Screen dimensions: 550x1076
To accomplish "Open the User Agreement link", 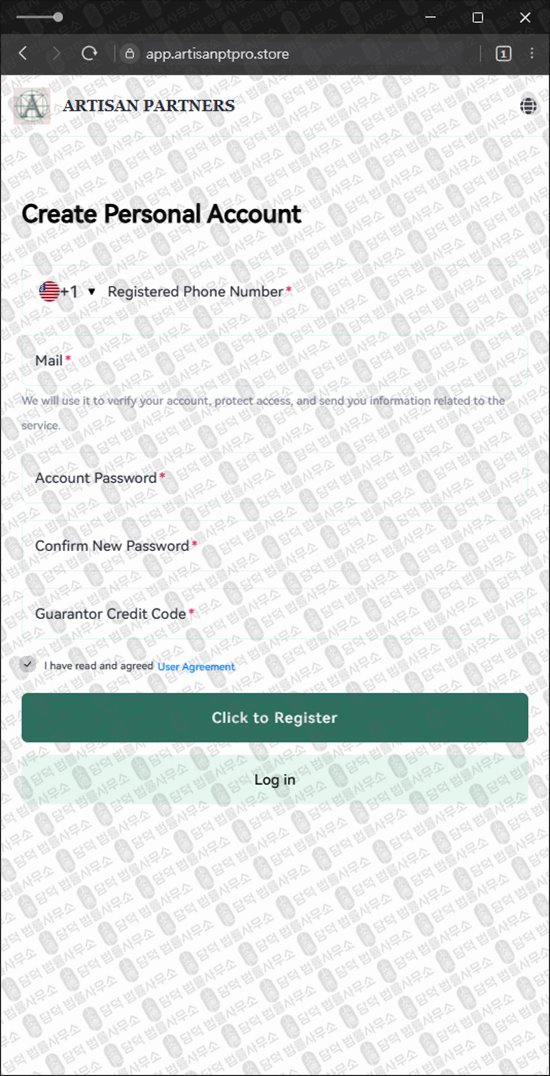I will (196, 666).
